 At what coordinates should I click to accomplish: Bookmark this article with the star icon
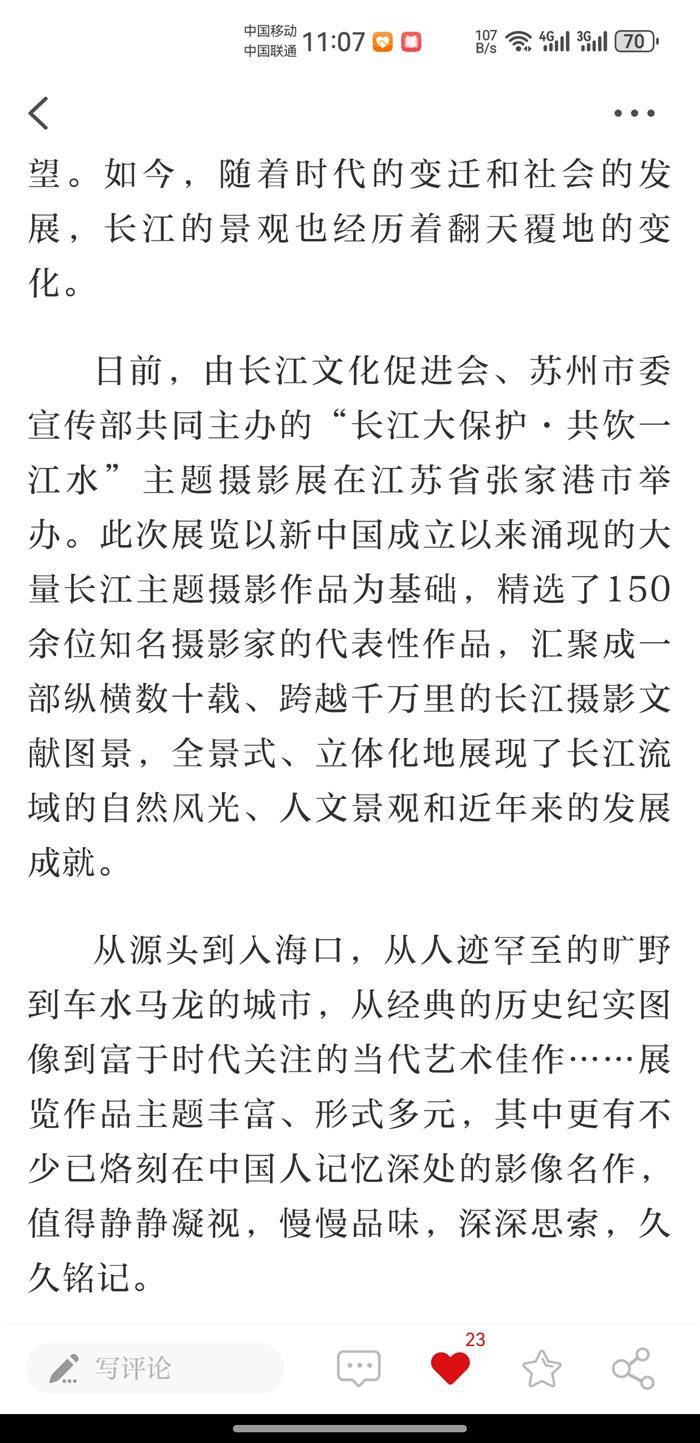coord(541,1368)
